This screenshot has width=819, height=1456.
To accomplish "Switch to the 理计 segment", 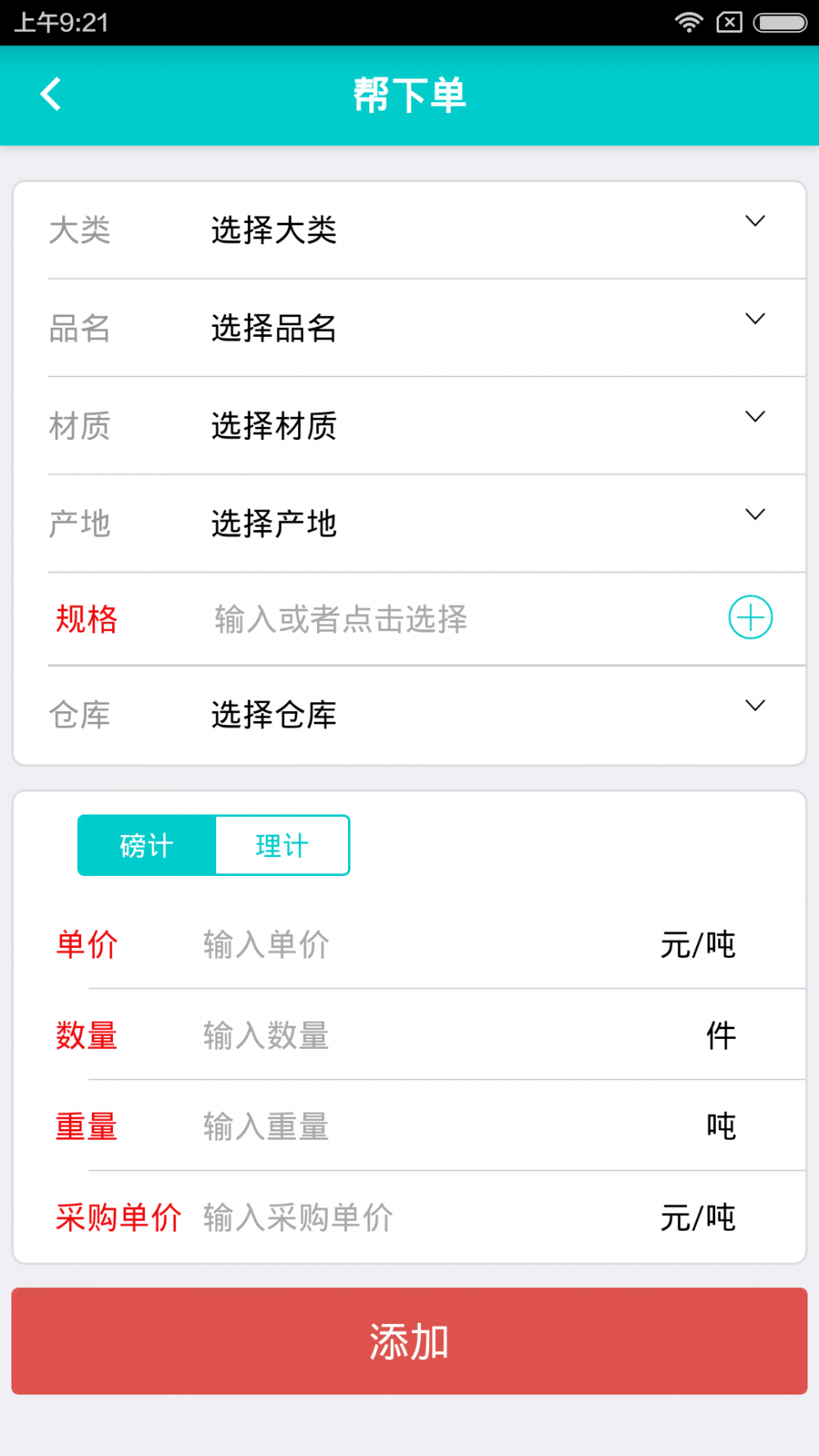I will pos(283,846).
